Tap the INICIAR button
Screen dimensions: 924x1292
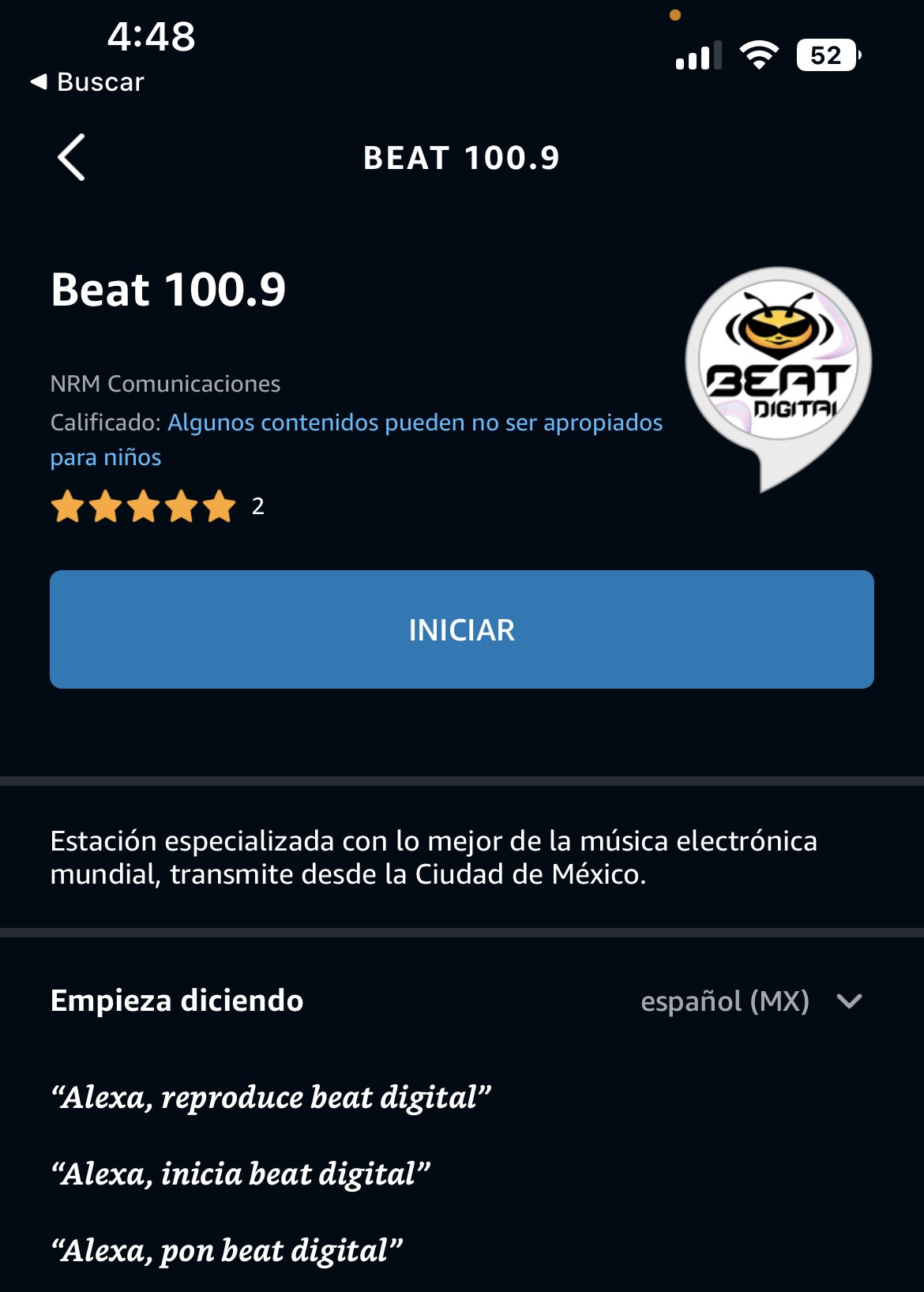pos(461,629)
